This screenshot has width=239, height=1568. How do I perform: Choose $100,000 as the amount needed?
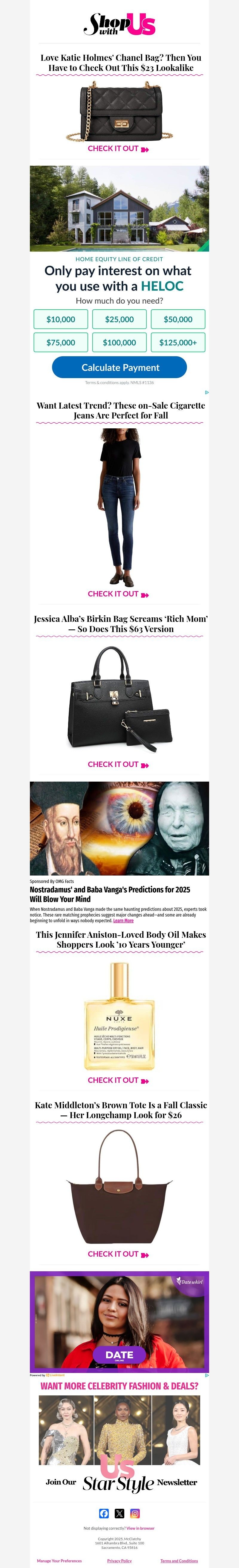119,342
